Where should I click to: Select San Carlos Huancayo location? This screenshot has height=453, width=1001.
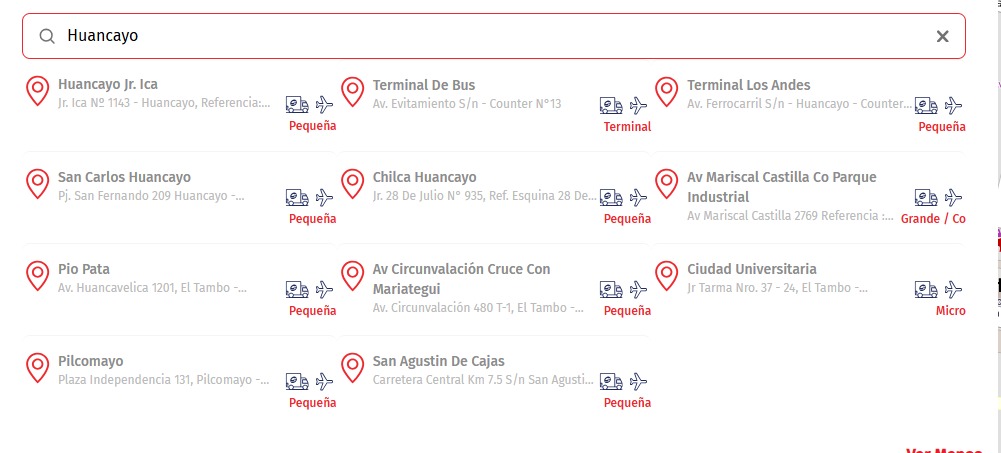click(124, 177)
